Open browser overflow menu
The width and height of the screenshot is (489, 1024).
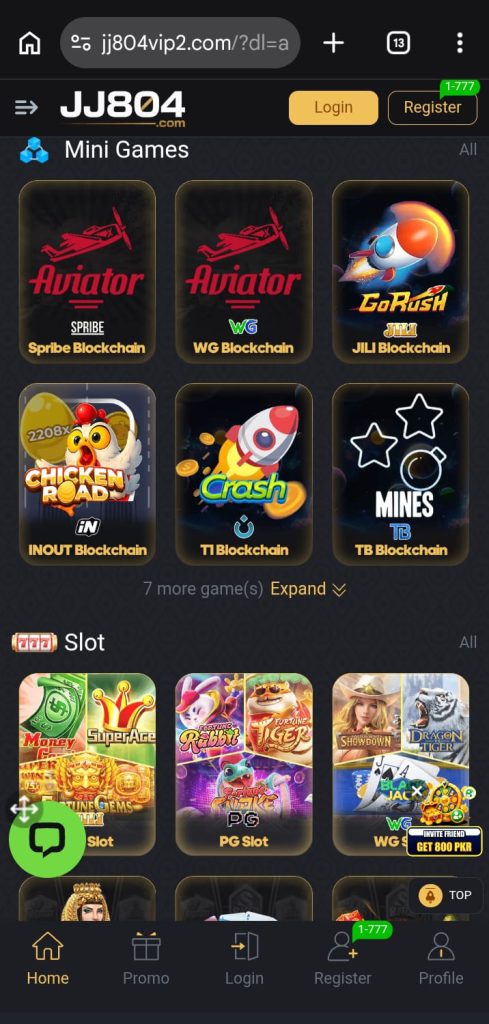click(460, 44)
